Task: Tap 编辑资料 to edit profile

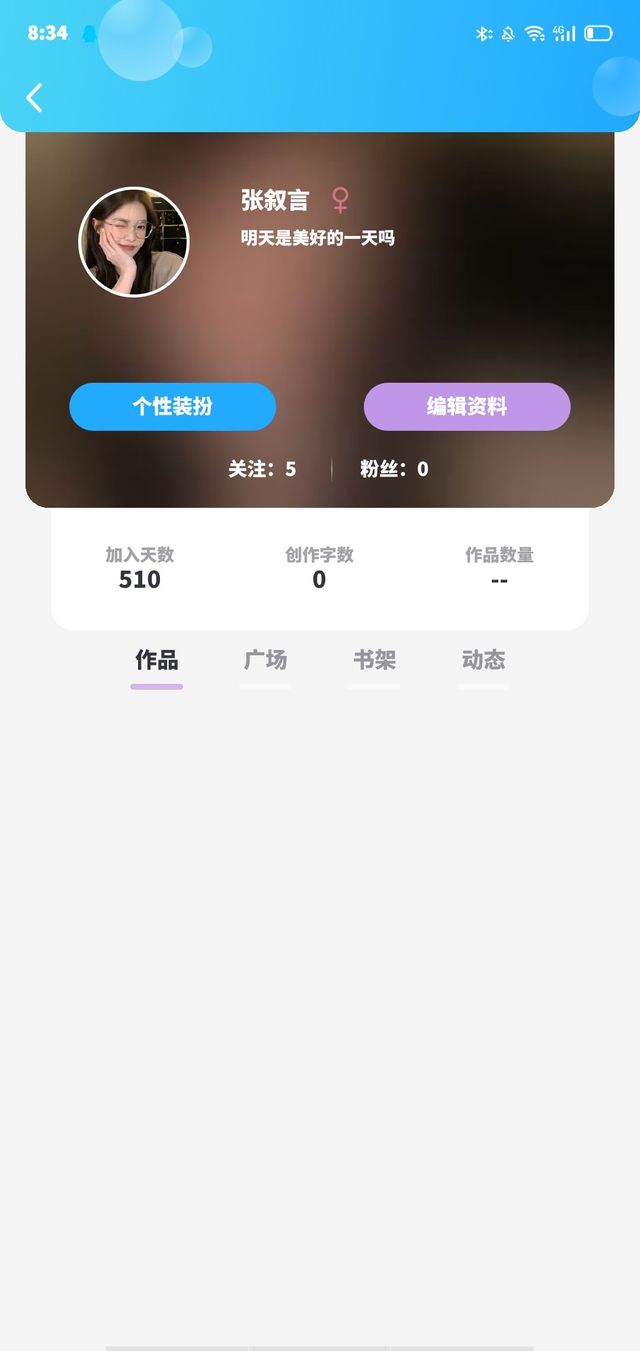Action: (x=467, y=407)
